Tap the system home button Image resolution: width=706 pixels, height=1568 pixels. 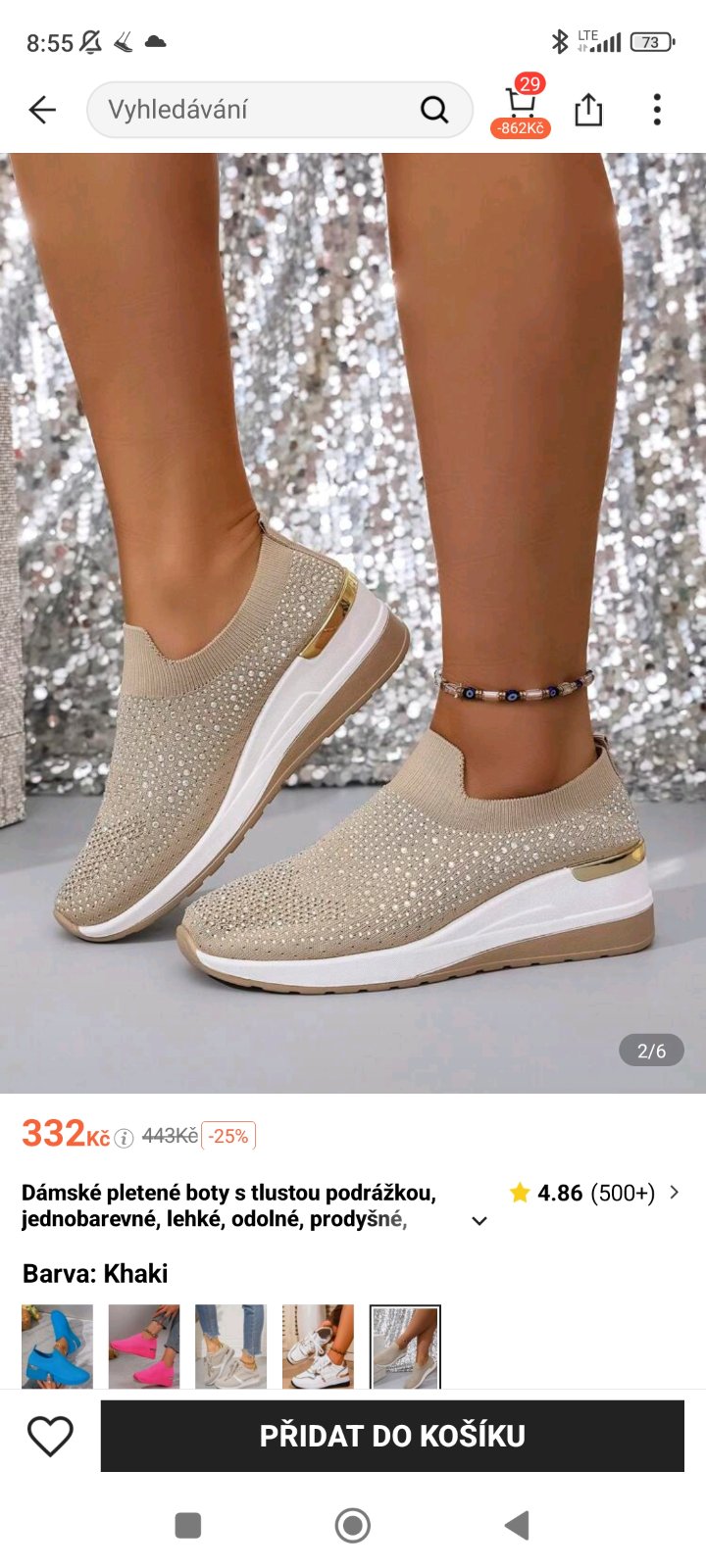[353, 1525]
